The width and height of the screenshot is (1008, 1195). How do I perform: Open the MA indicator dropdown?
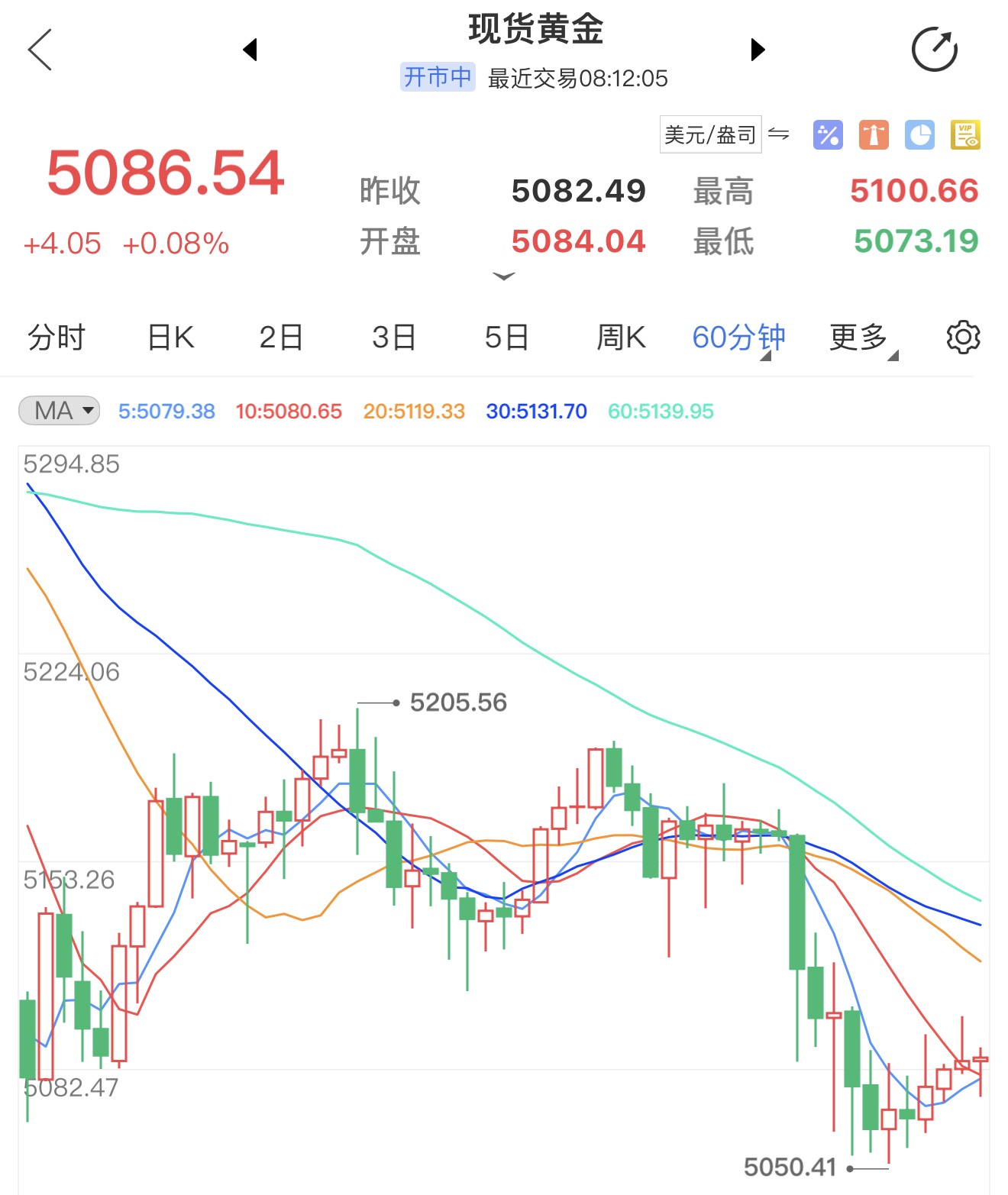coord(60,411)
